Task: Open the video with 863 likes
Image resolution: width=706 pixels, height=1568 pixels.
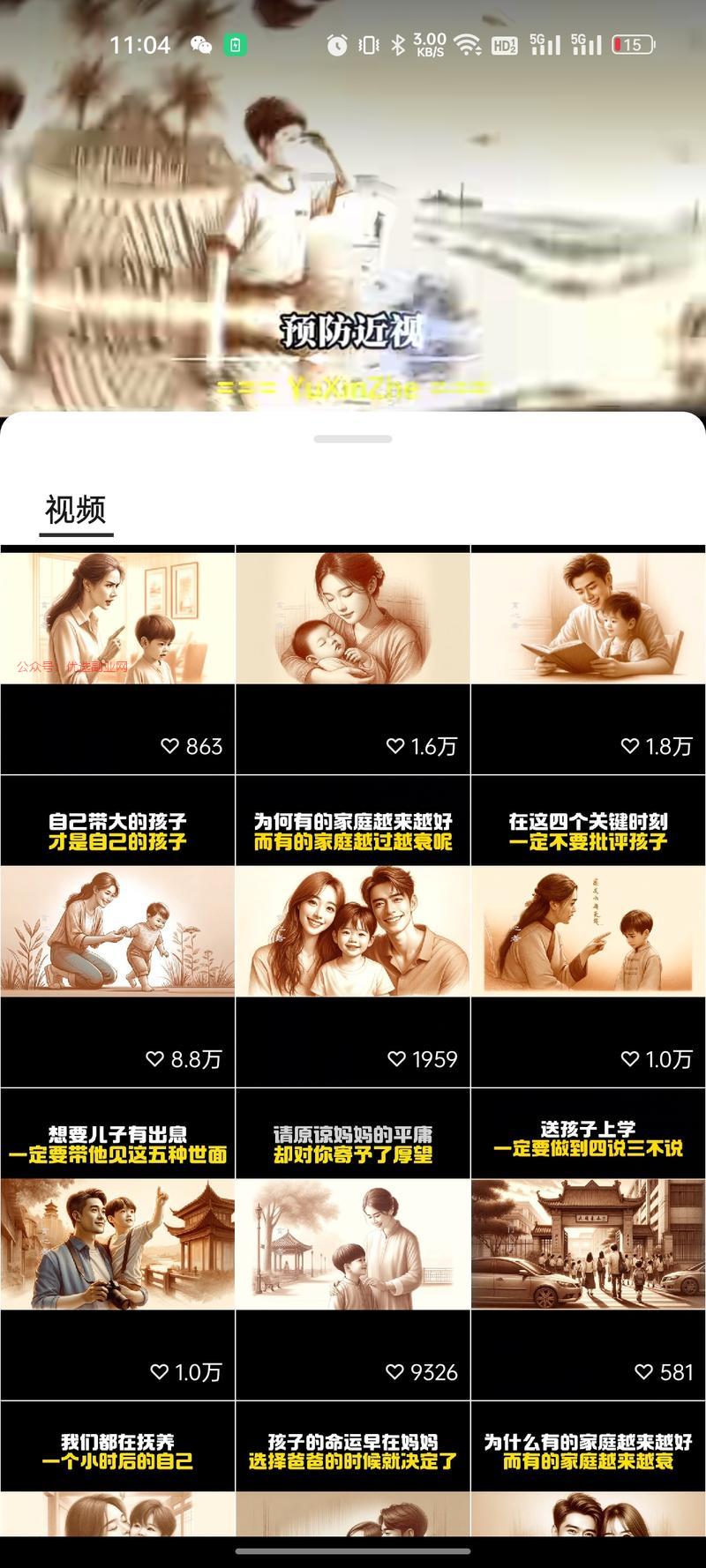Action: coord(117,660)
